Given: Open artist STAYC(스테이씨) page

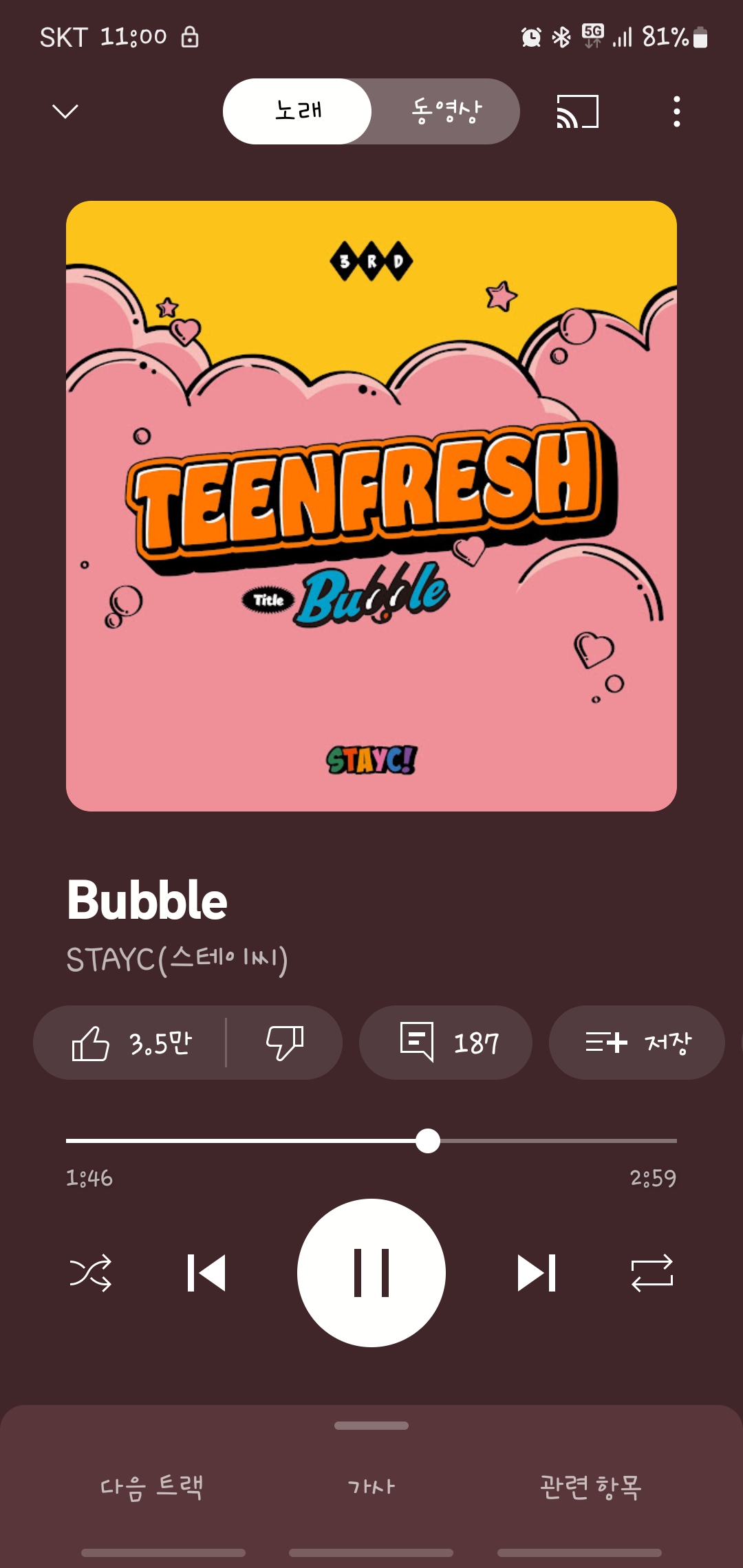Looking at the screenshot, I should pyautogui.click(x=177, y=959).
